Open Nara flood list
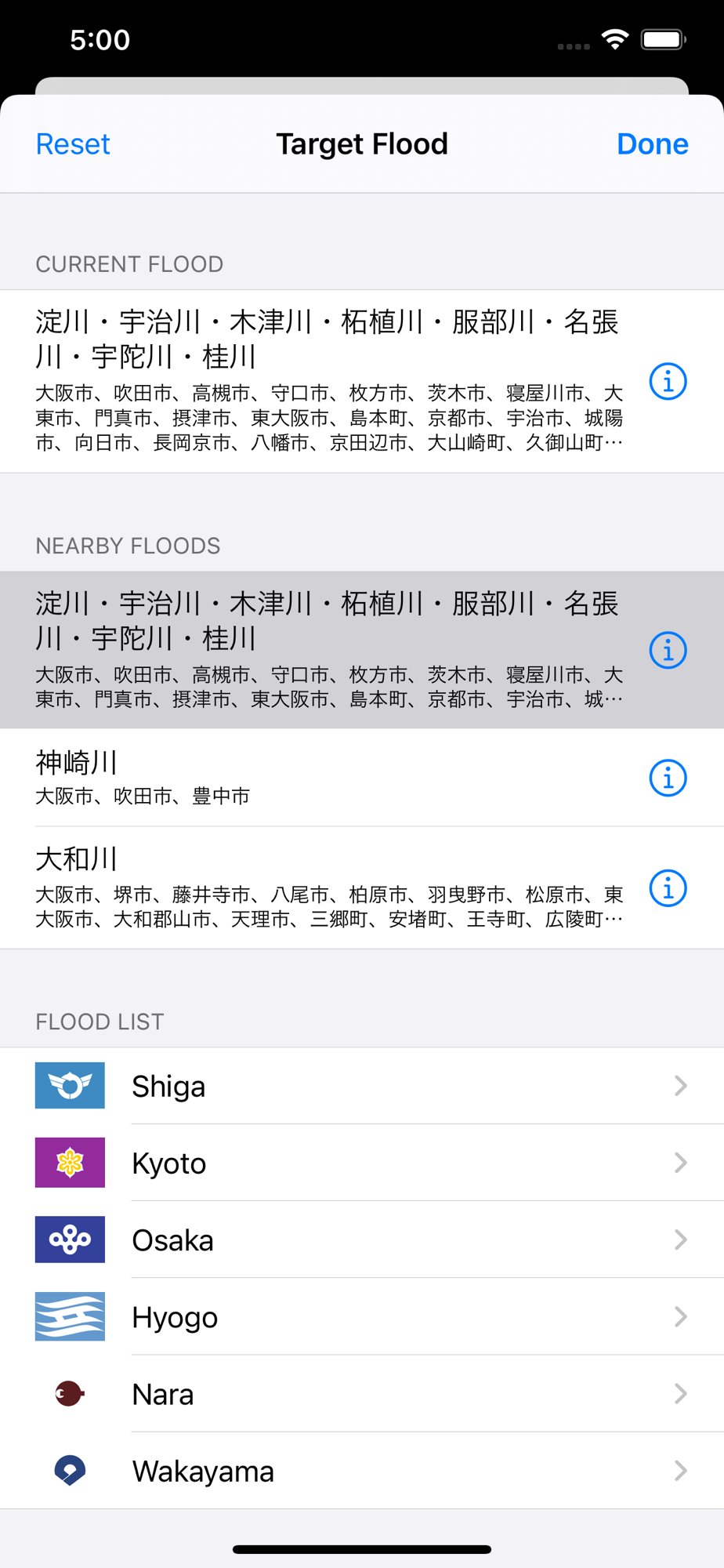724x1568 pixels. 362,1393
